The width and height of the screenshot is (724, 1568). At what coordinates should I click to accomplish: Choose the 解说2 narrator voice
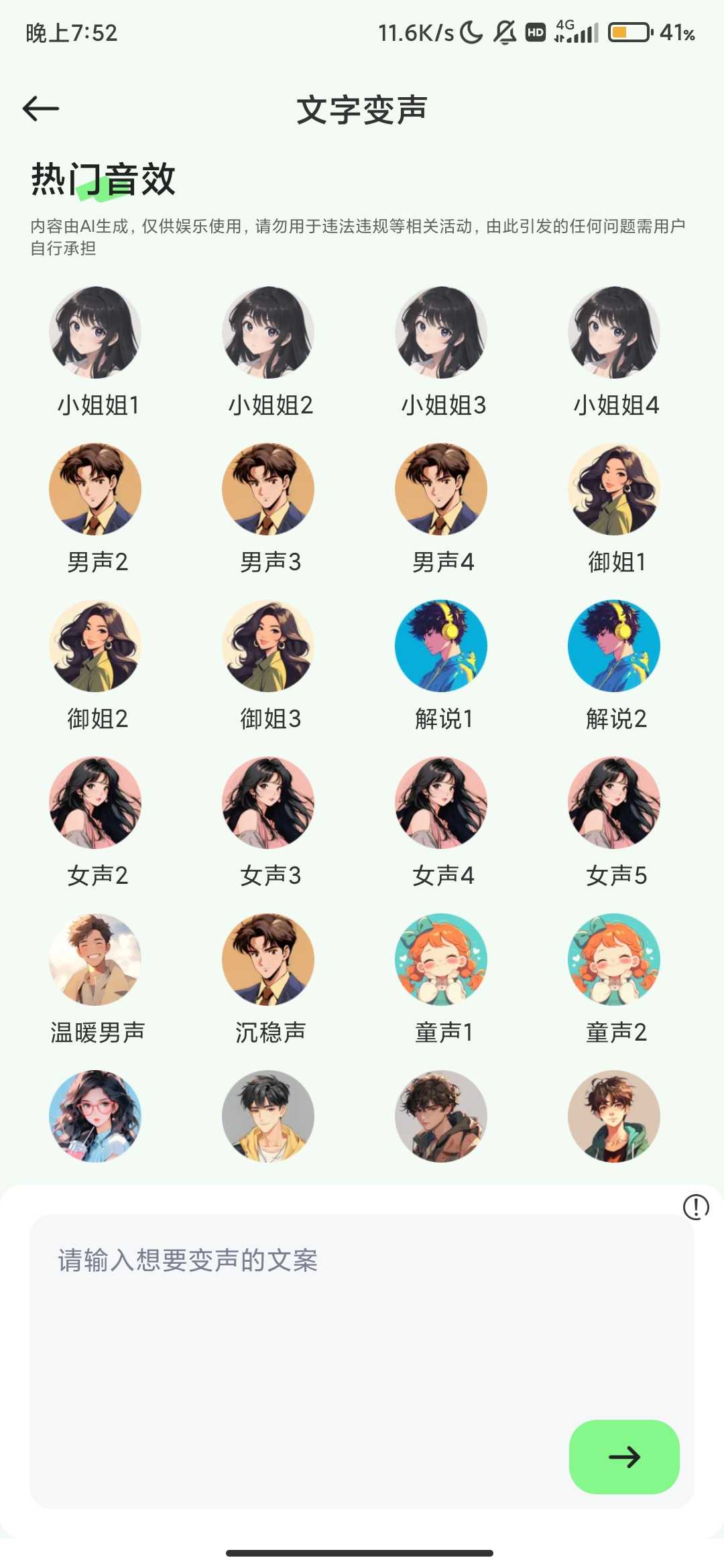[614, 647]
